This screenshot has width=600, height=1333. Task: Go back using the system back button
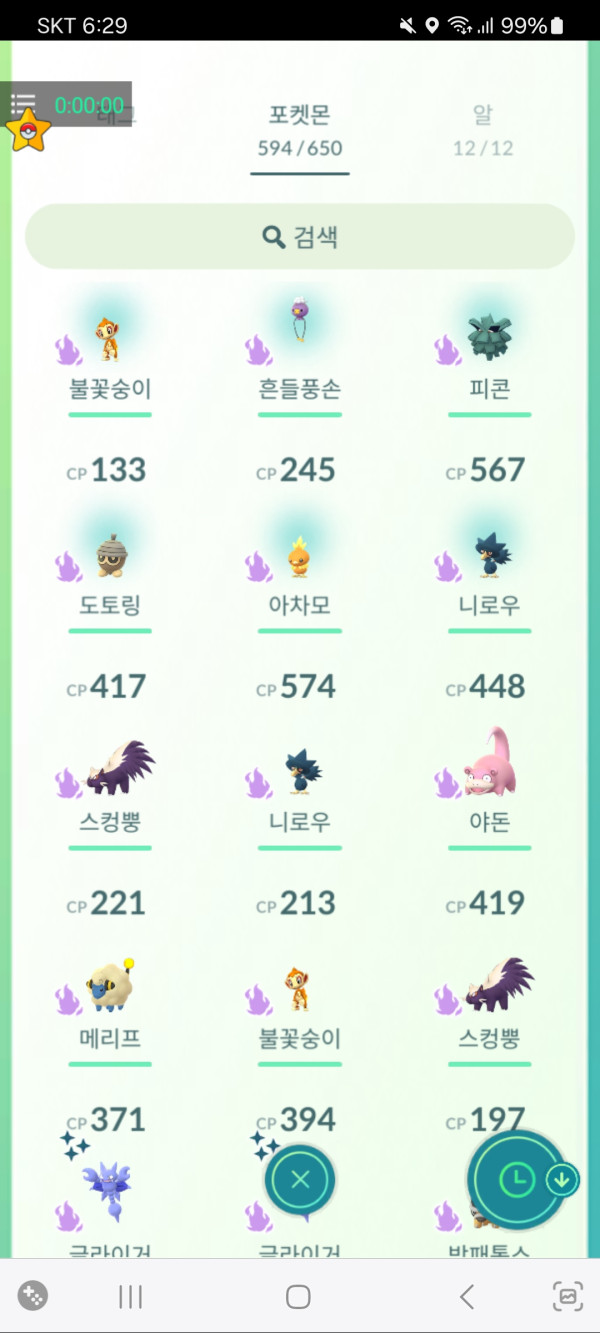point(466,1297)
